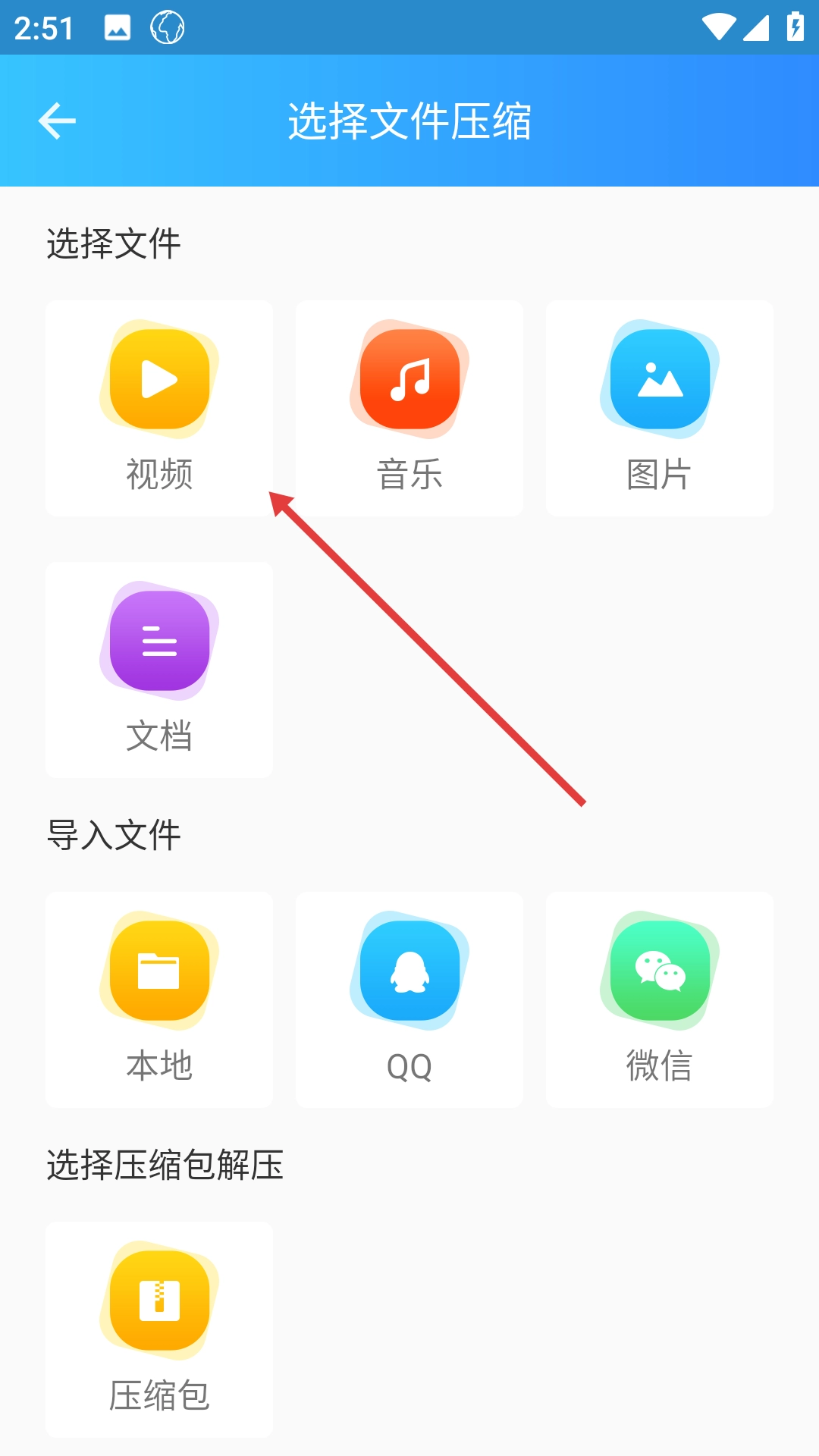This screenshot has width=819, height=1456.
Task: Import files from 本地 local storage
Action: pos(159,999)
